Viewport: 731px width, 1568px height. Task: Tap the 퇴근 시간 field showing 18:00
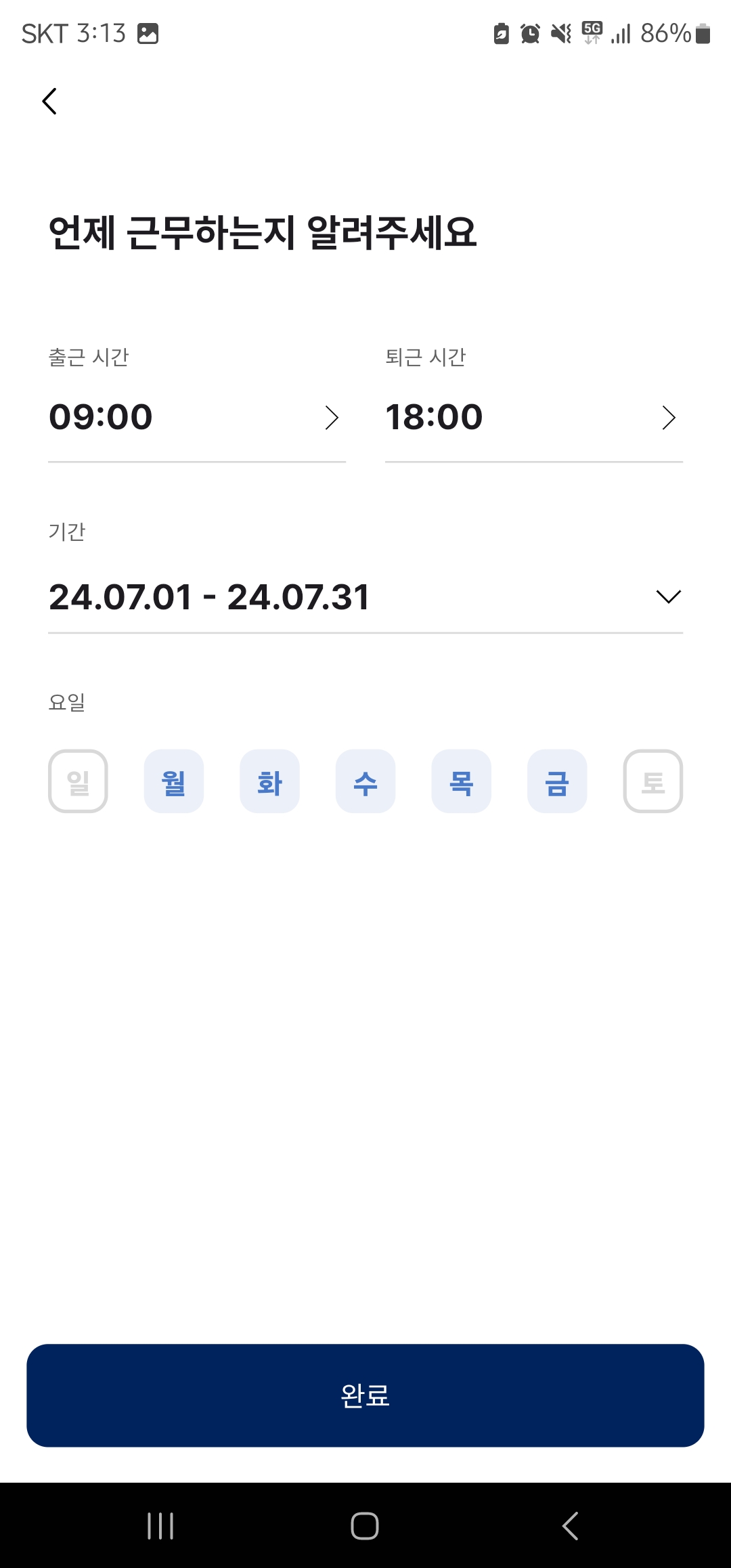(x=434, y=416)
